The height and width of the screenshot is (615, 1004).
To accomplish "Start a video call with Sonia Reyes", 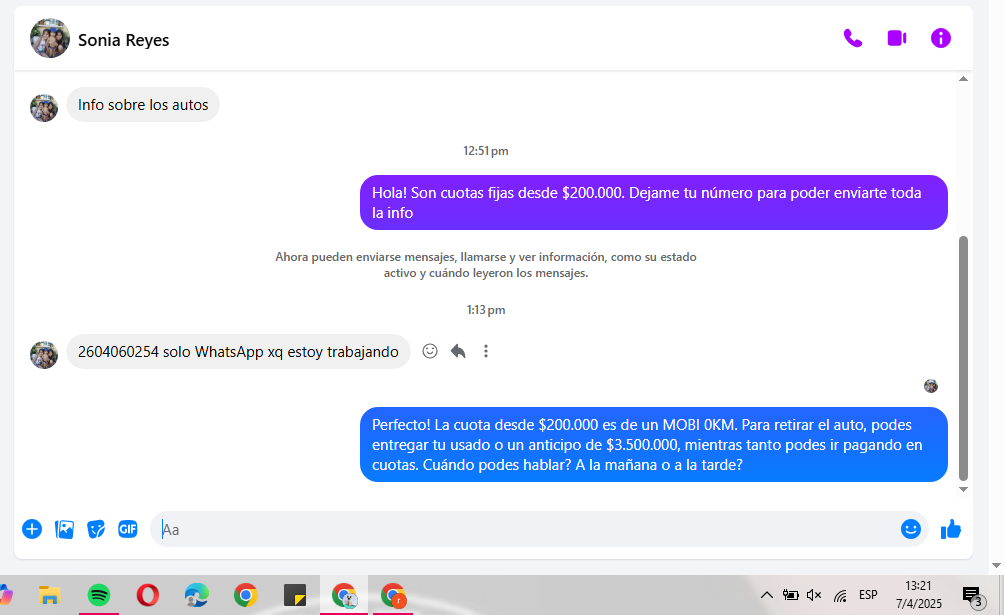I will (896, 39).
